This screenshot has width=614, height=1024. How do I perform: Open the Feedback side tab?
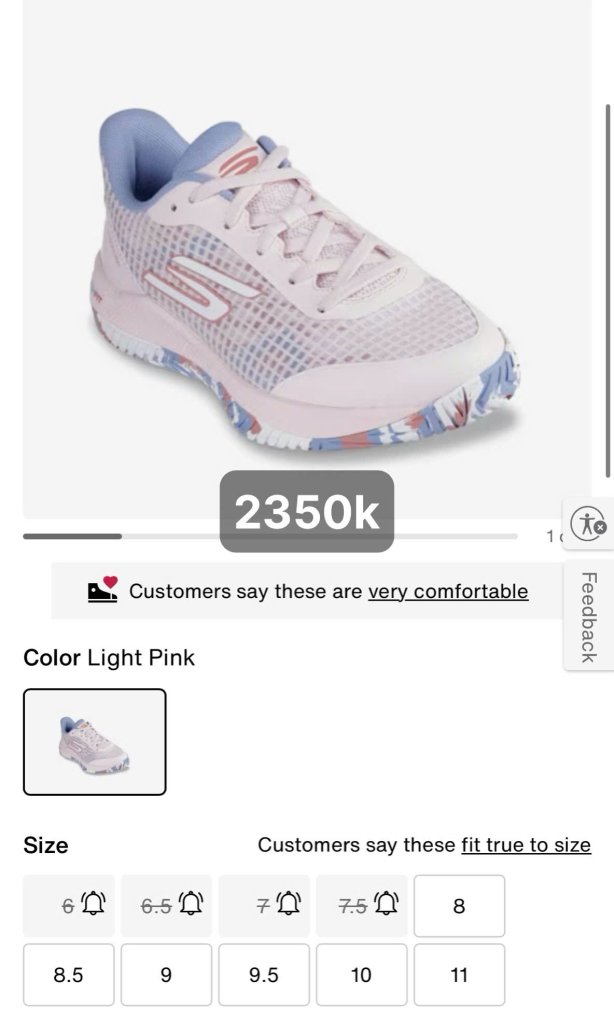pyautogui.click(x=589, y=616)
